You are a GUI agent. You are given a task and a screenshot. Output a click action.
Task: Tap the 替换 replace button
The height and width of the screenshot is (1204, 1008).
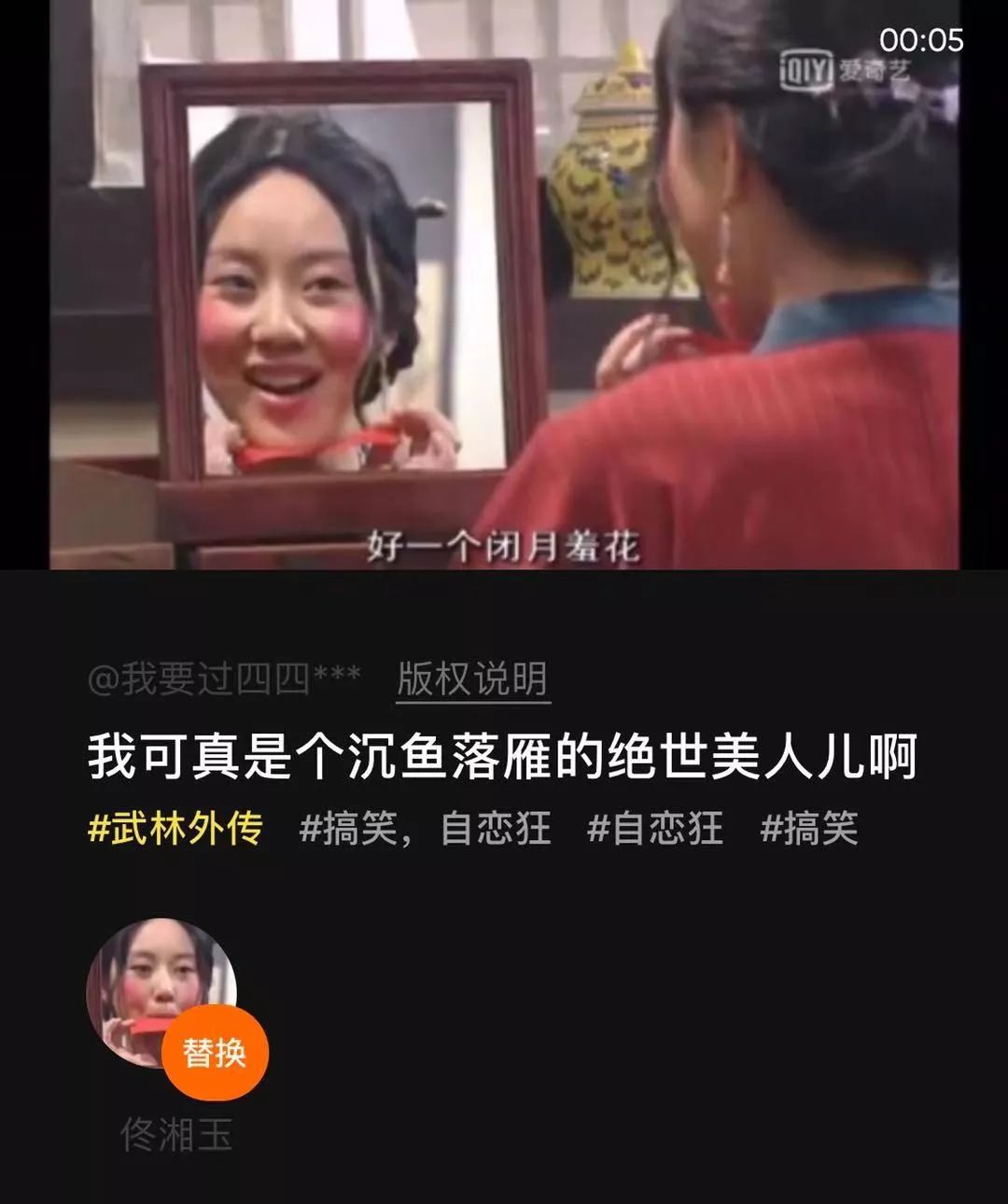216,1054
